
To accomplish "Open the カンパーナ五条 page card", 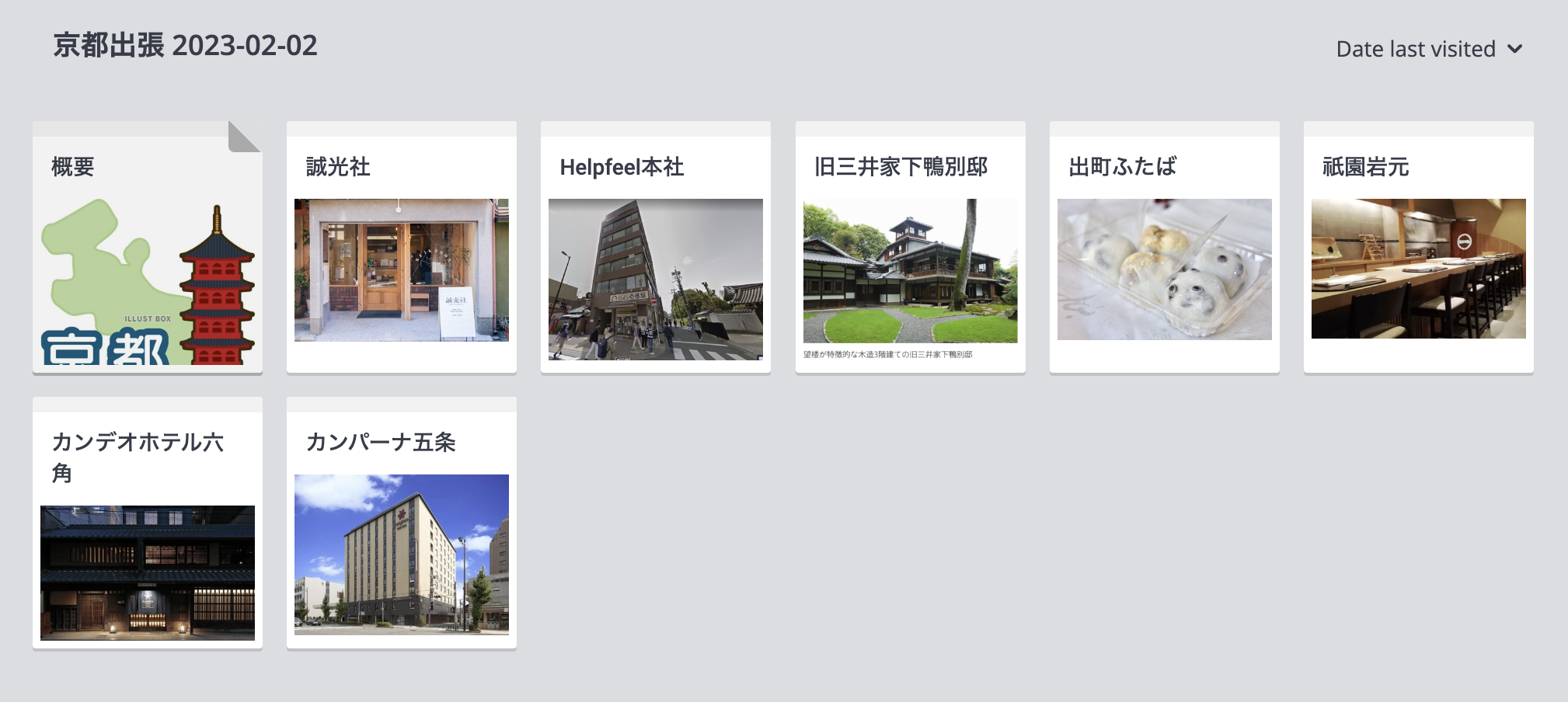I will point(402,524).
